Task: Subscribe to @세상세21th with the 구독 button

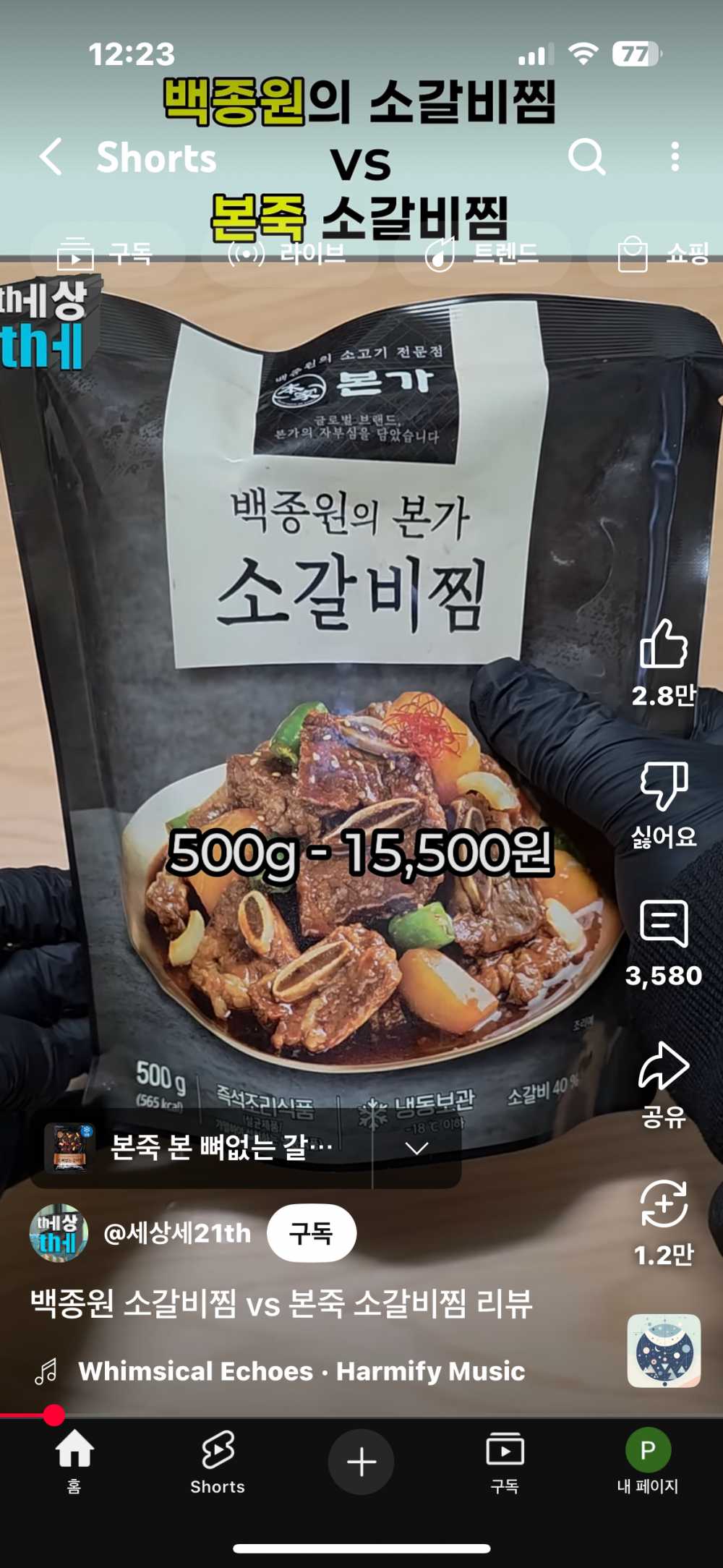Action: pyautogui.click(x=311, y=1233)
